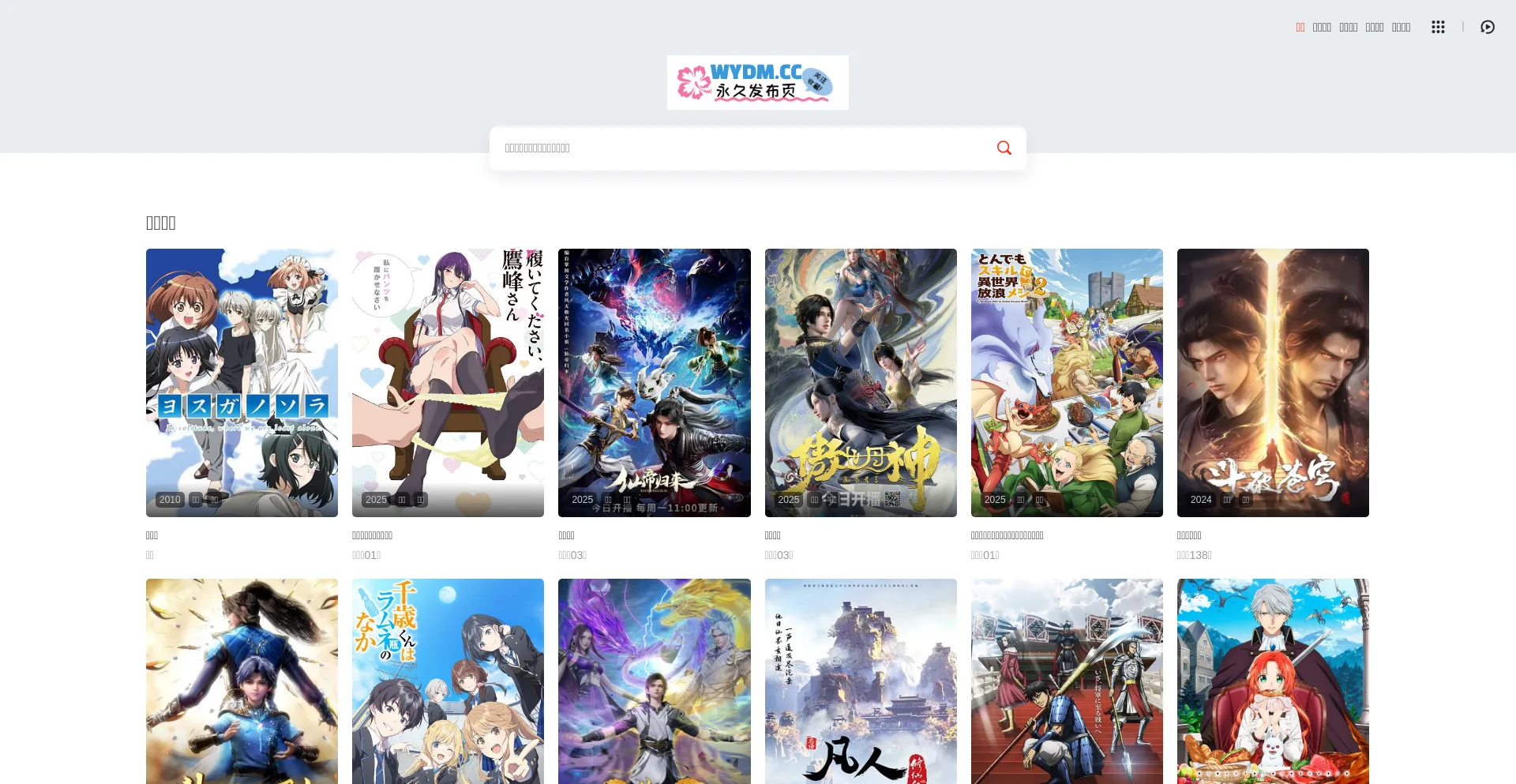
Task: Open the red-haired girl with rabbit poster
Action: coord(1272,681)
